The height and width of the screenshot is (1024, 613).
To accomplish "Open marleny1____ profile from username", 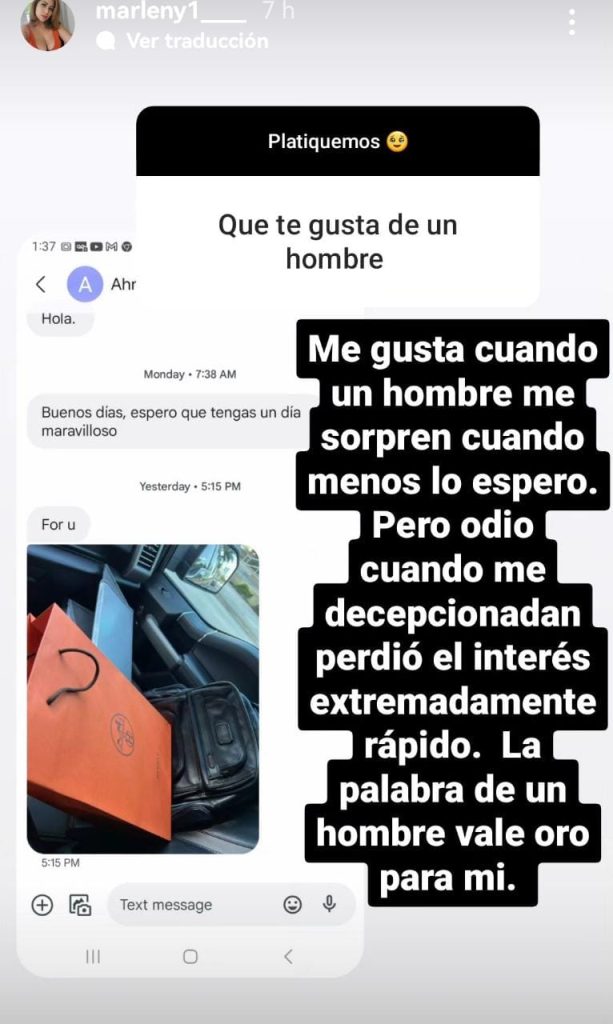I will coord(170,13).
